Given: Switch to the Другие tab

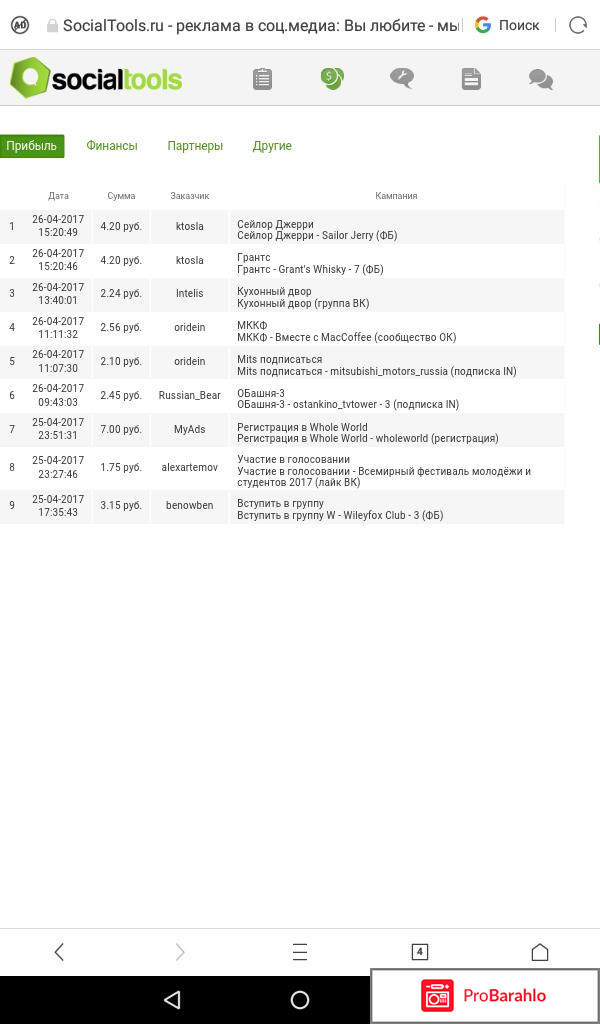Looking at the screenshot, I should (272, 146).
